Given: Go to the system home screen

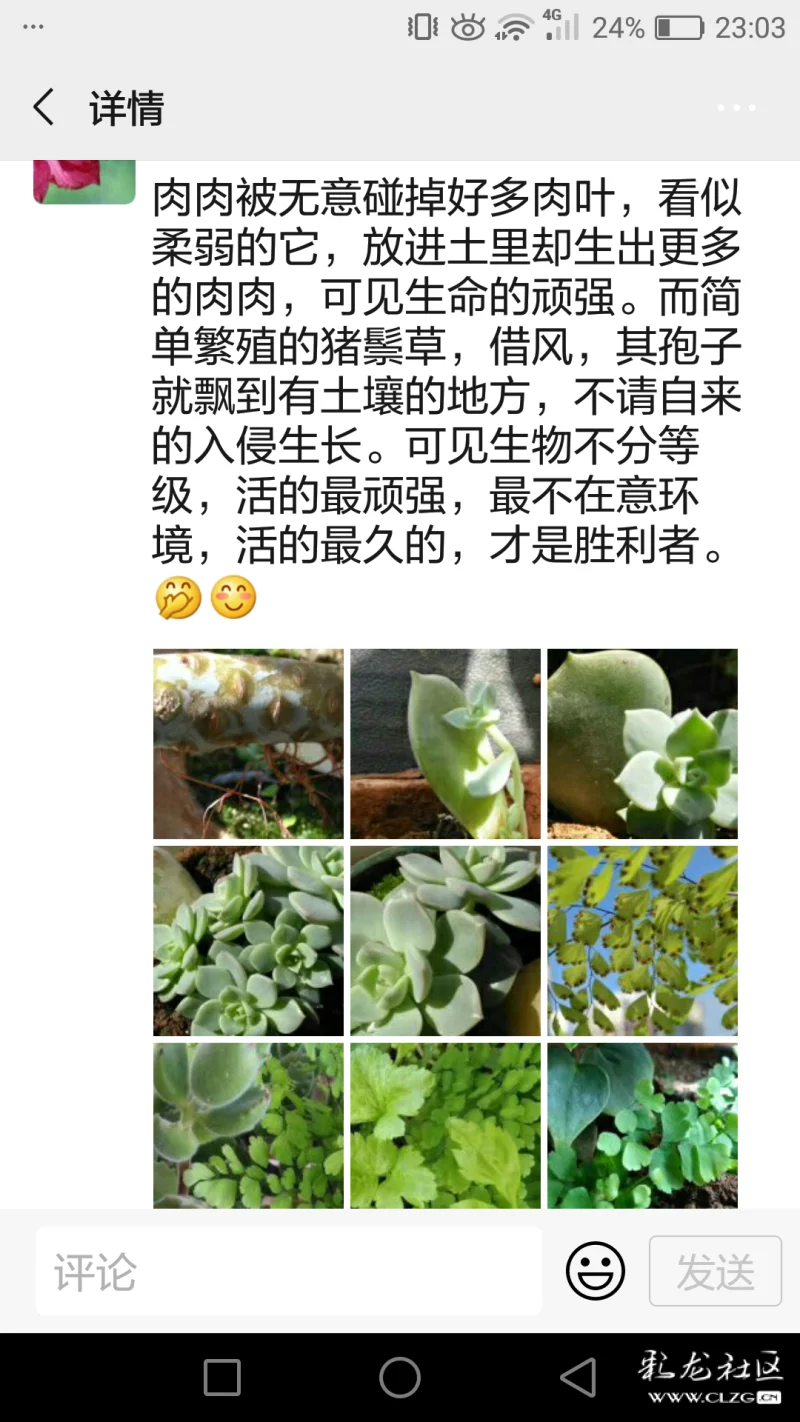Looking at the screenshot, I should click(x=400, y=1377).
